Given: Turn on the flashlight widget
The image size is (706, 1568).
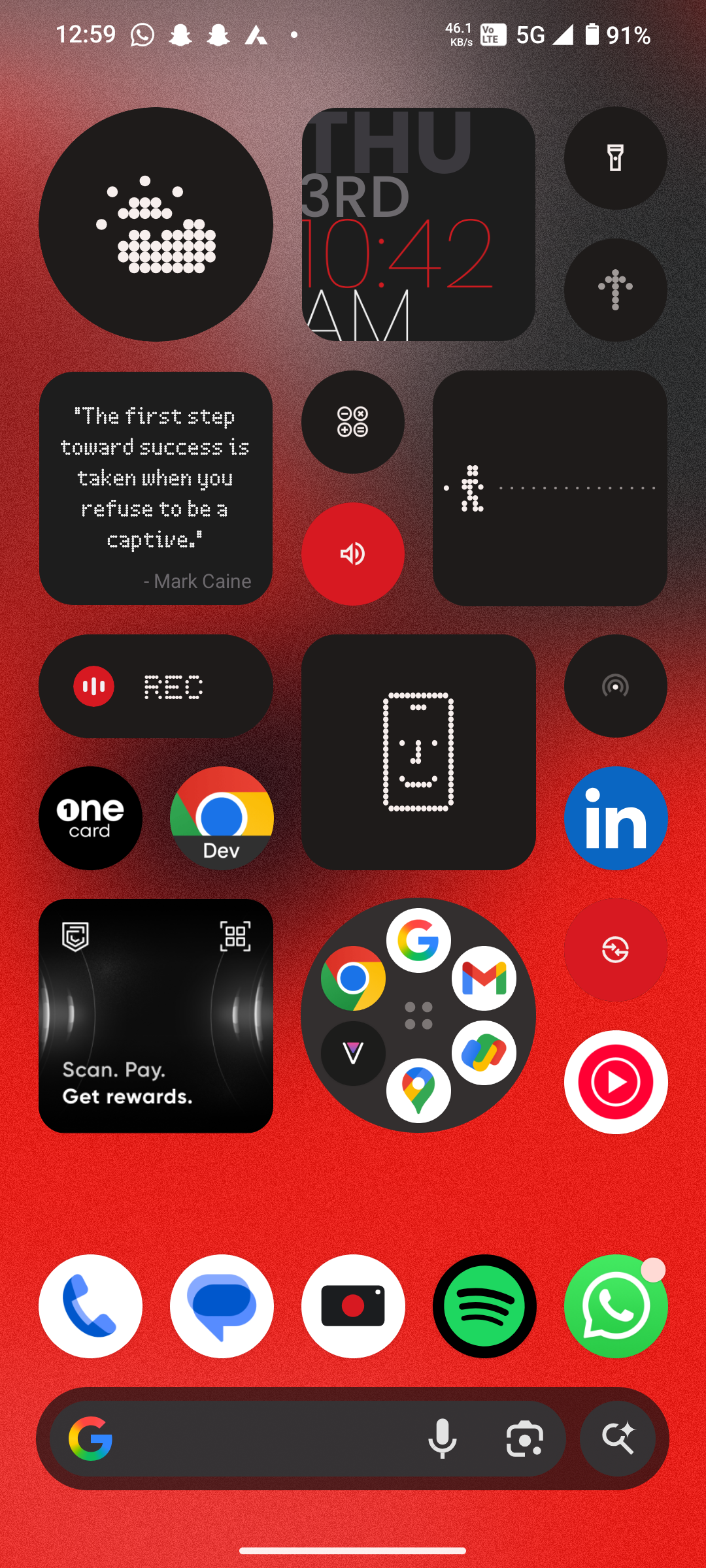Looking at the screenshot, I should (x=615, y=158).
